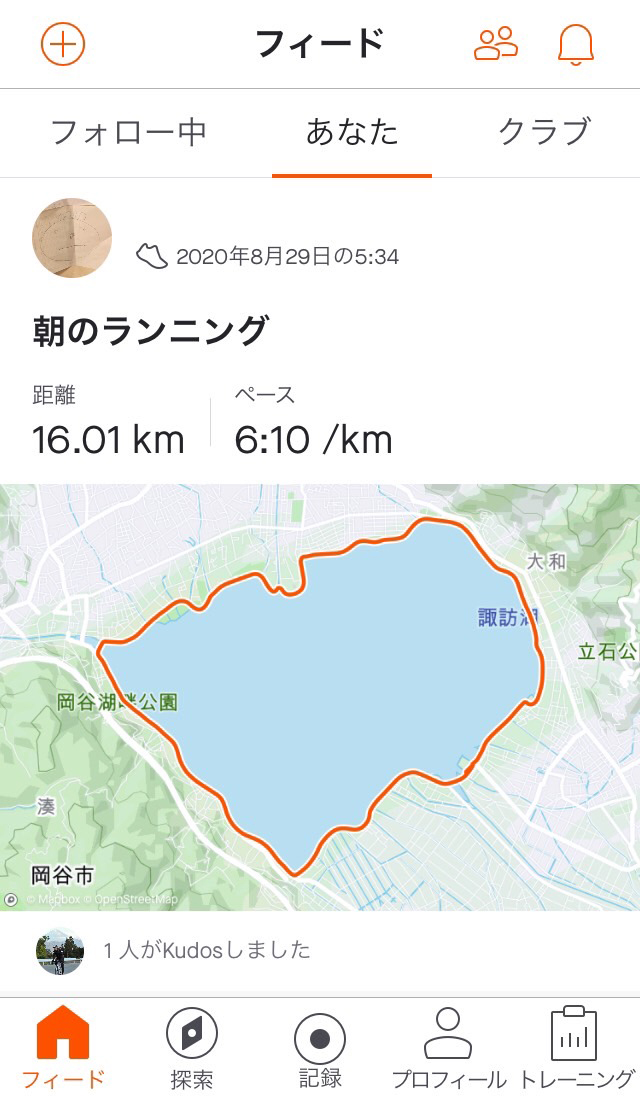This screenshot has width=640, height=1096.
Task: Switch to the プロフィール tab
Action: 448,1047
